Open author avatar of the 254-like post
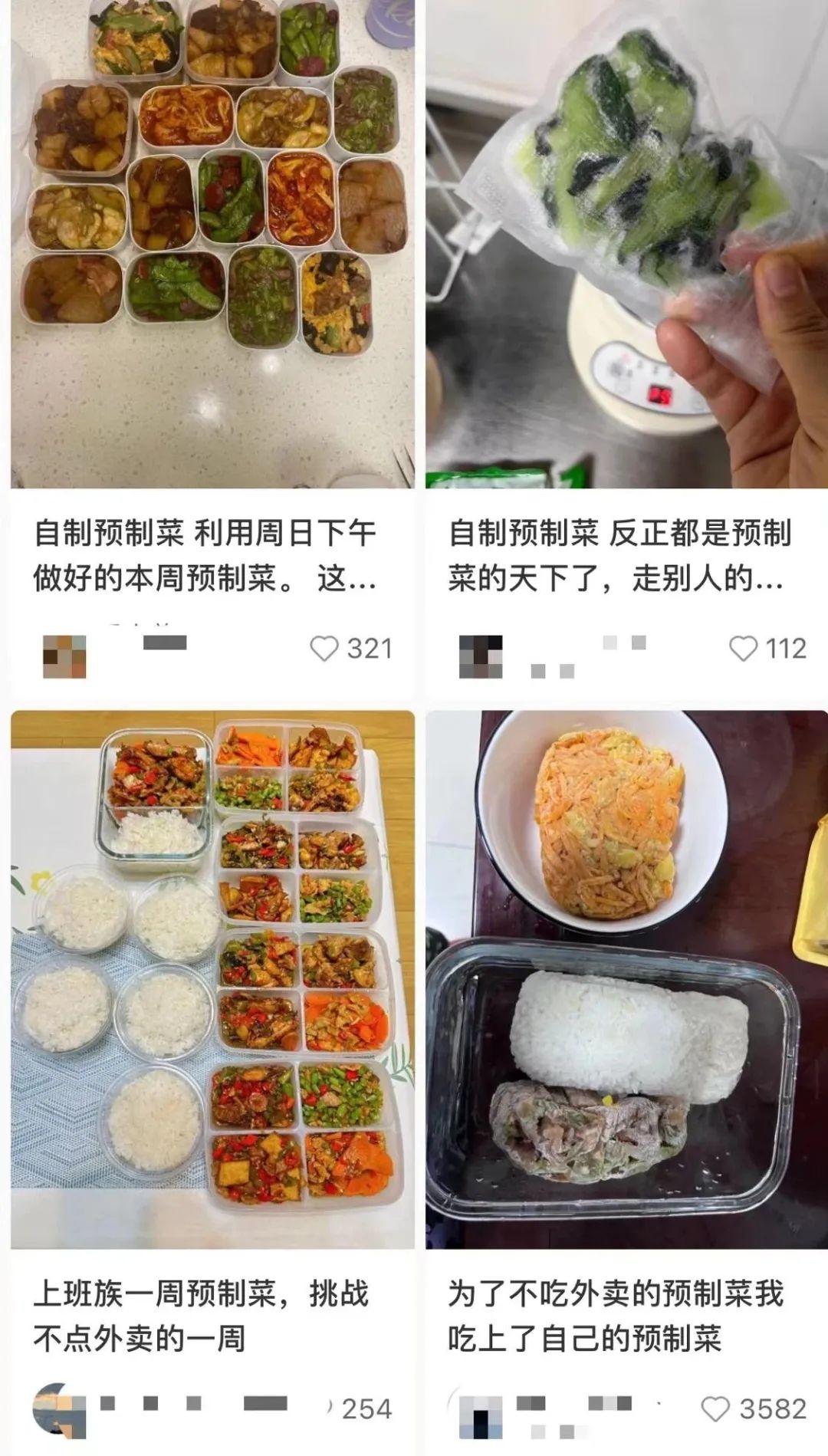The height and width of the screenshot is (1456, 828). tap(60, 1411)
